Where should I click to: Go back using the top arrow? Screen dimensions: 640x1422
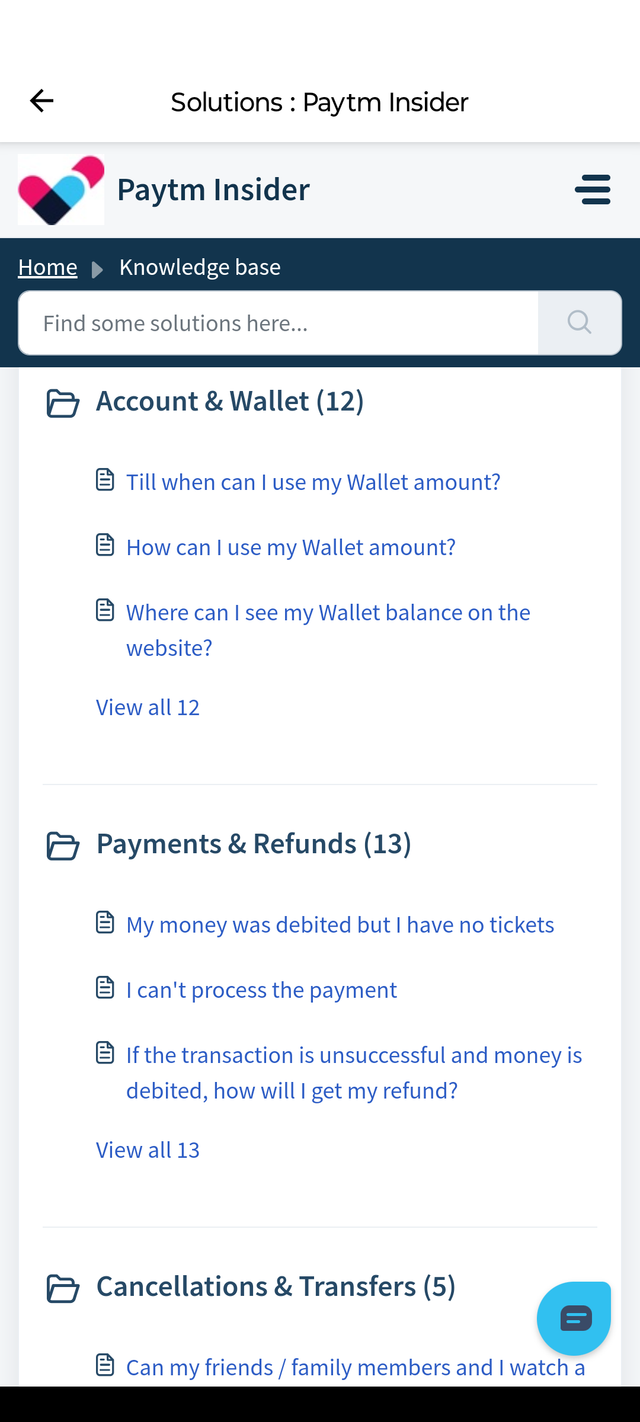click(x=42, y=101)
